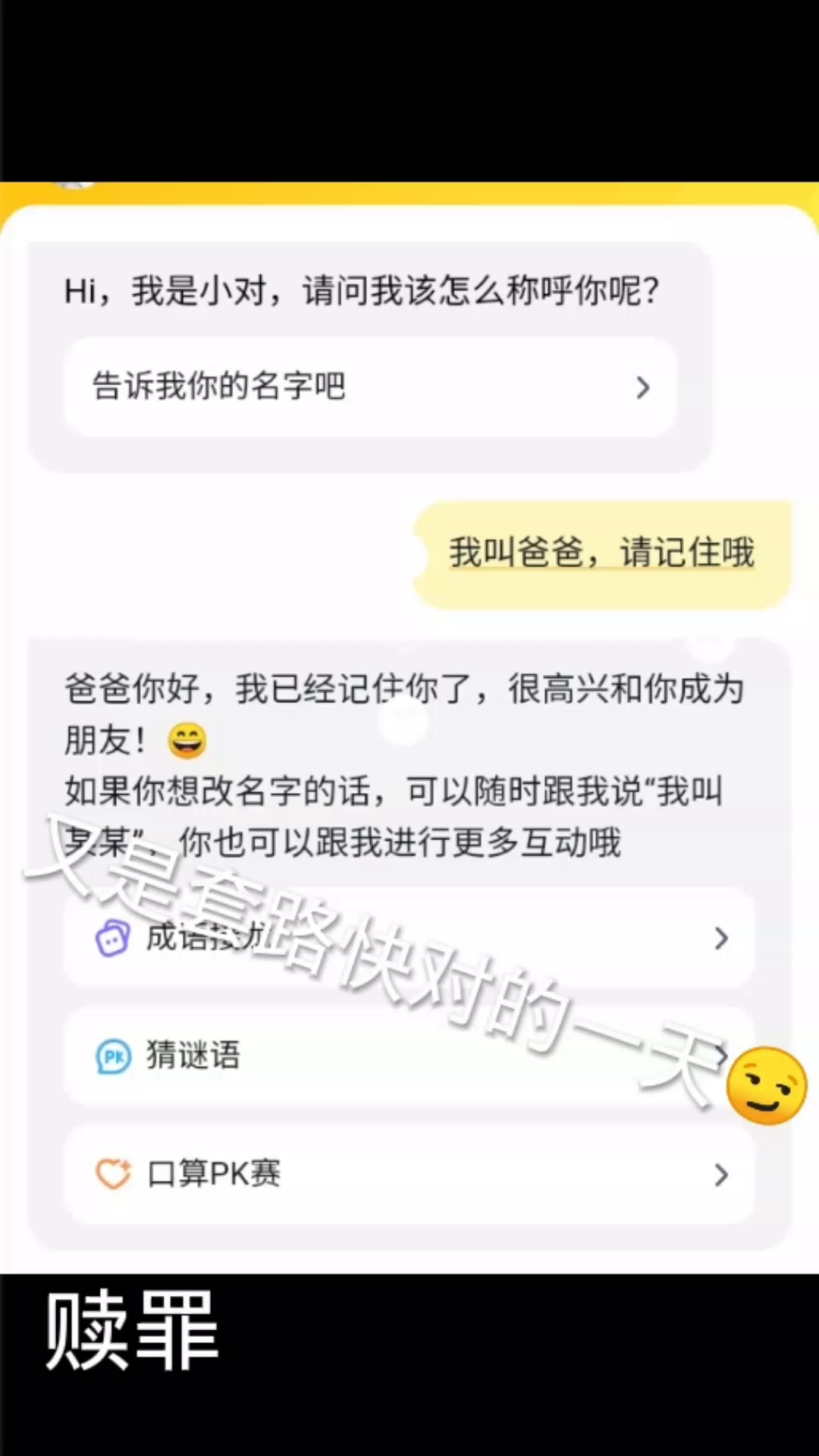Select the 口算PK赛 option
The image size is (819, 1456).
(x=409, y=1174)
